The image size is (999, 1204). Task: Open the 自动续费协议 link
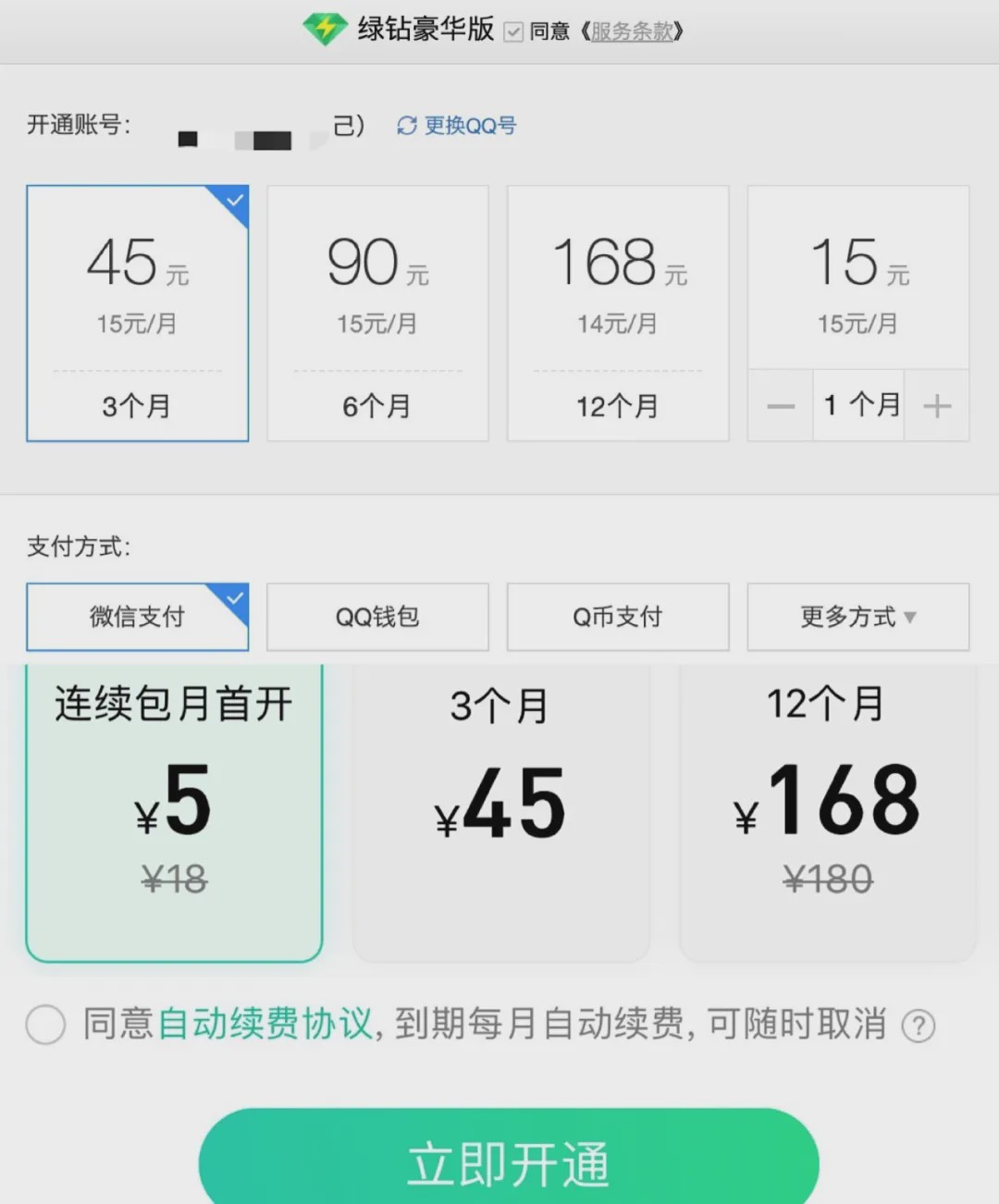[x=265, y=1025]
